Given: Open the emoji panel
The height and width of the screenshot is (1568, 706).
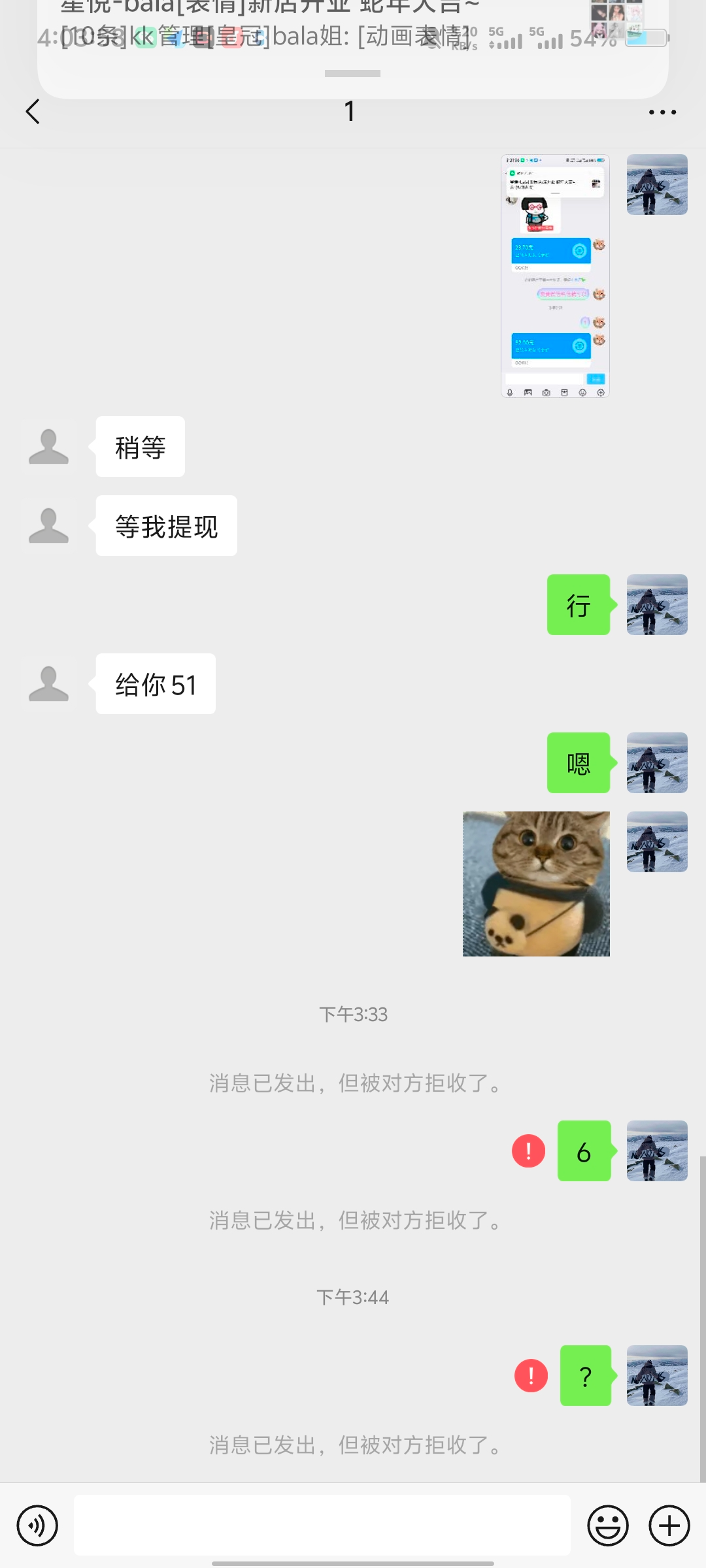Looking at the screenshot, I should 607,1526.
